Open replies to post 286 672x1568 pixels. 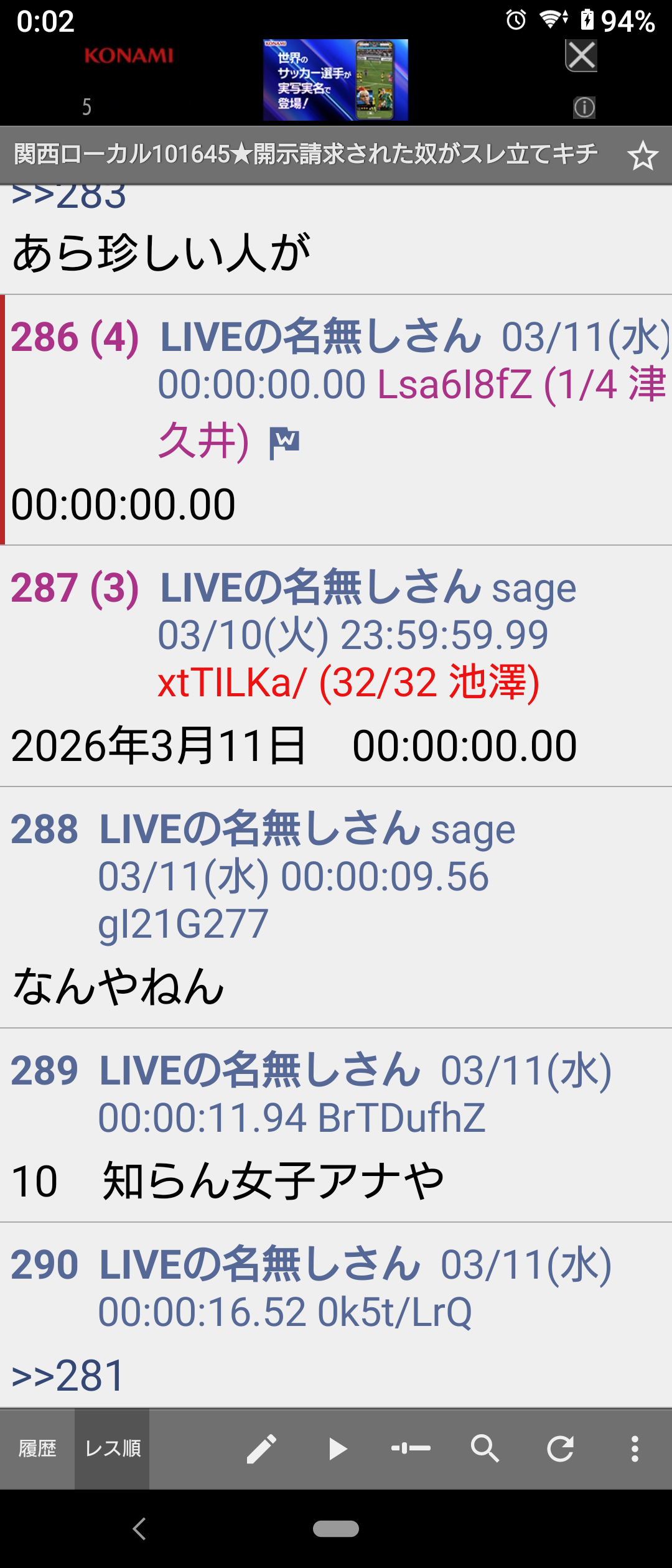pos(75,338)
